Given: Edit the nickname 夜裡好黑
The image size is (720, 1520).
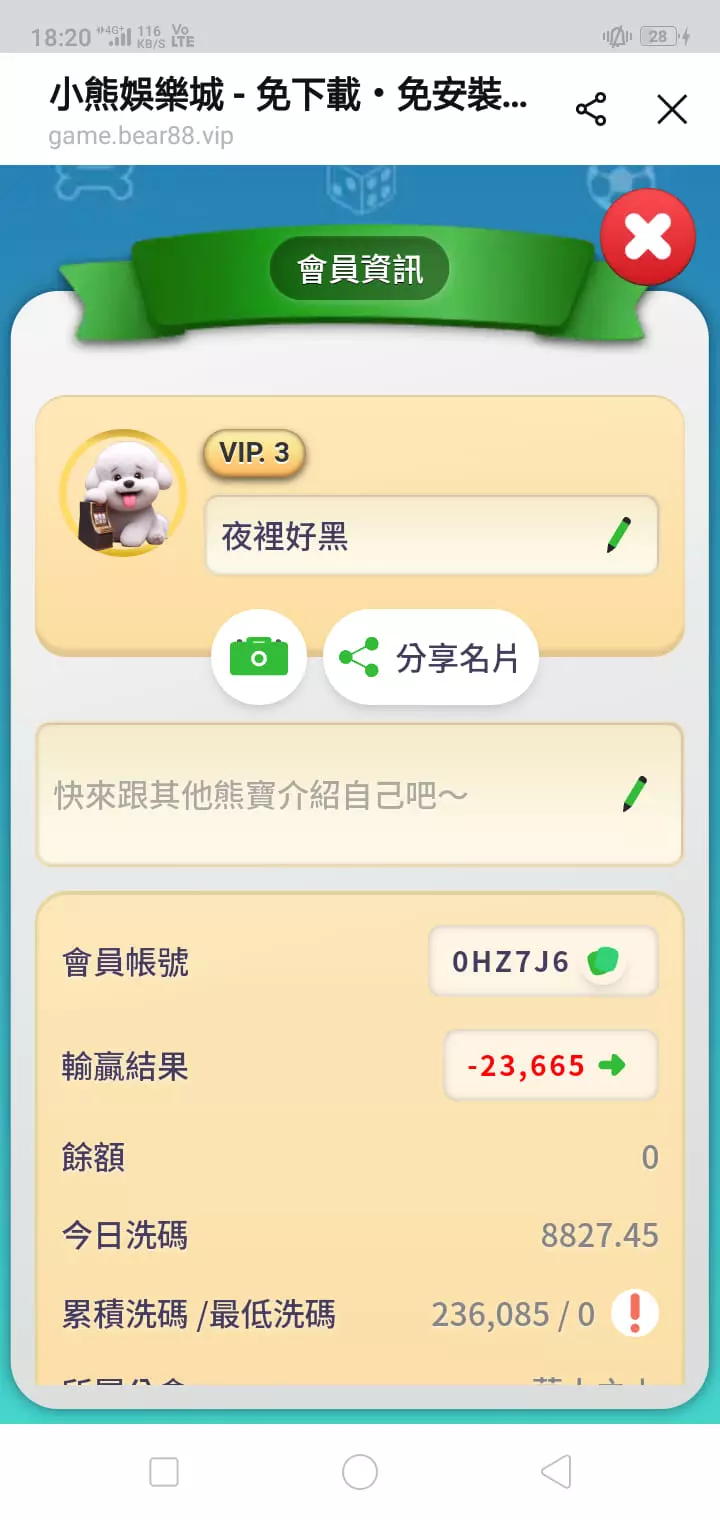Looking at the screenshot, I should click(x=619, y=536).
